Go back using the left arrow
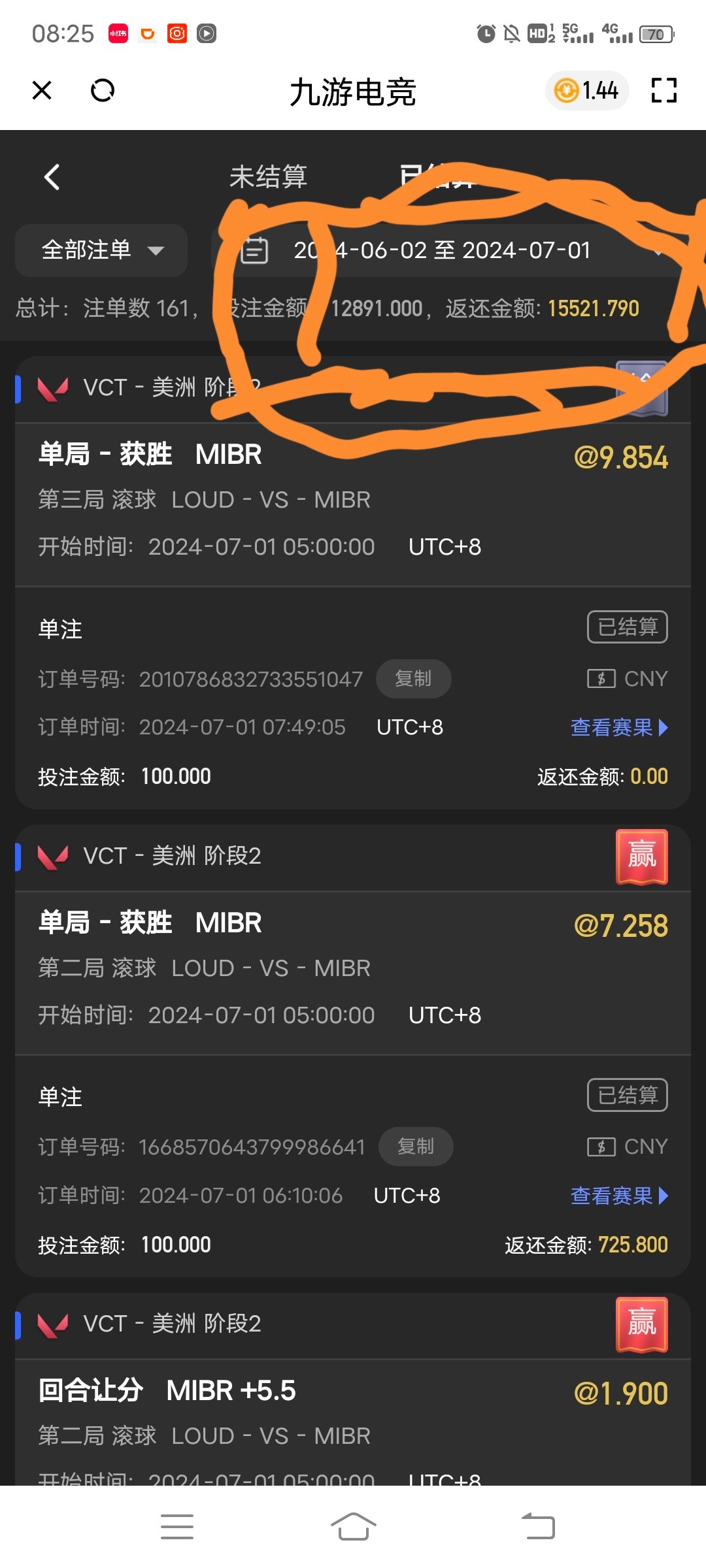Viewport: 706px width, 1568px height. (52, 177)
